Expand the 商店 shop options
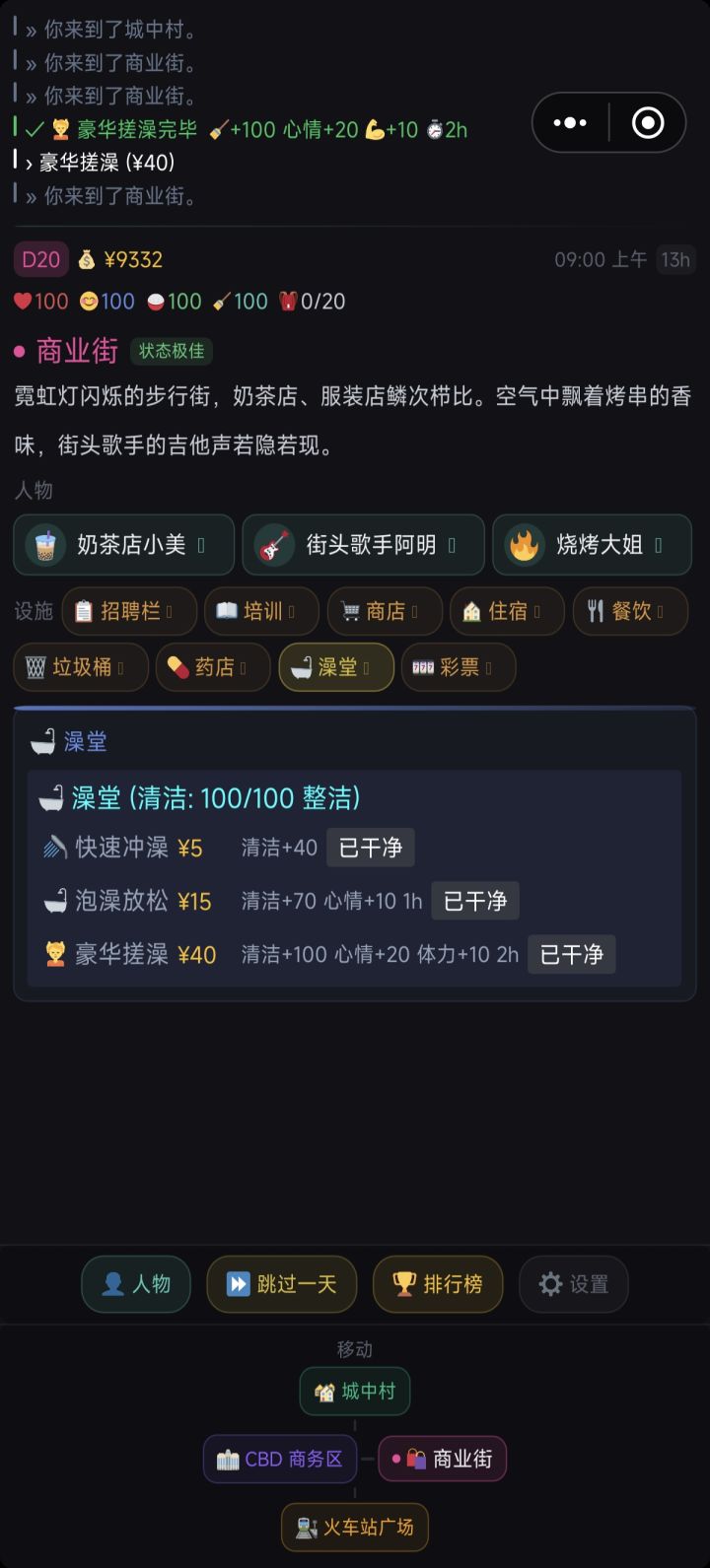 [384, 611]
